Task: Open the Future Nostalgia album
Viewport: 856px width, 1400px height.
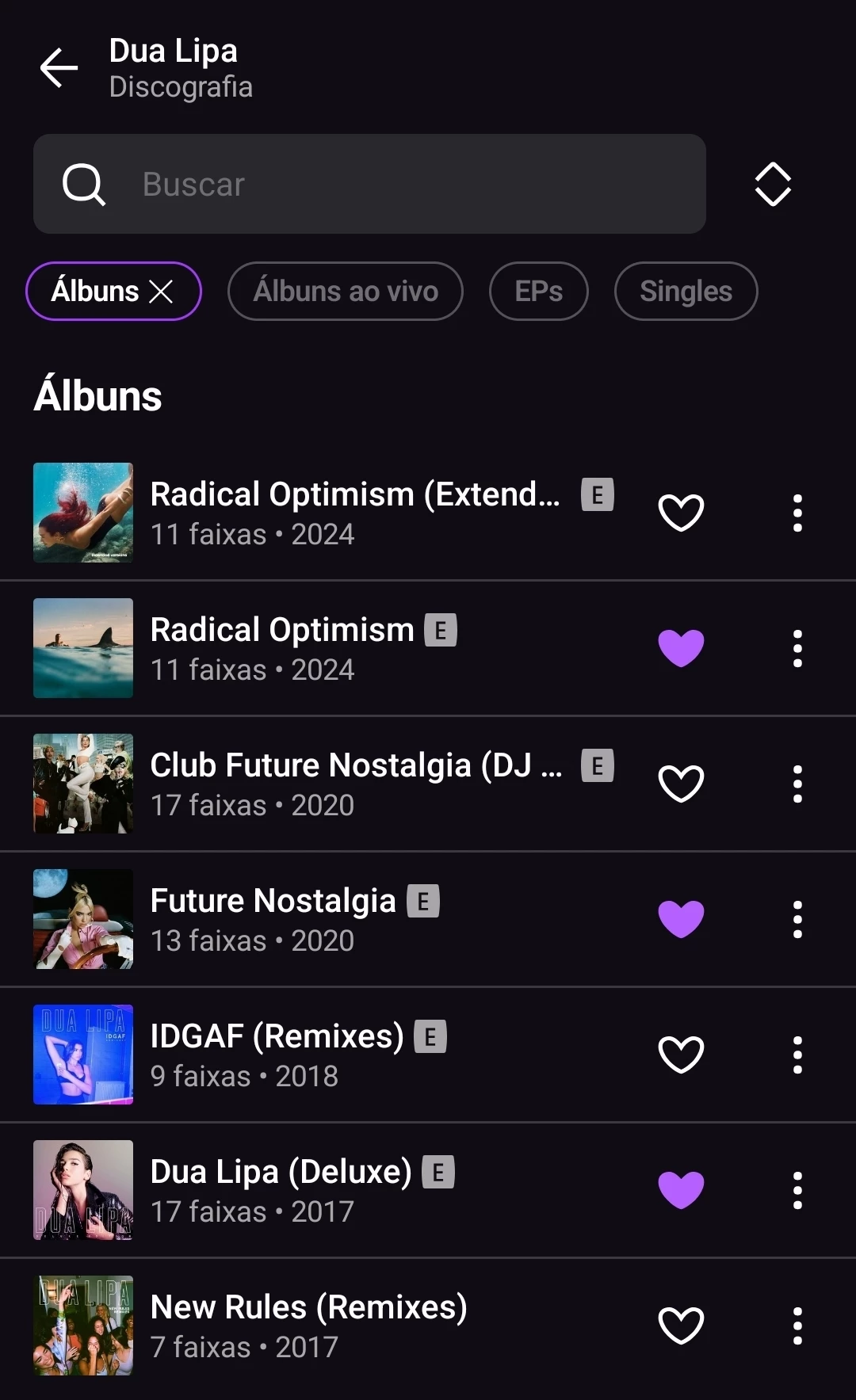Action: pos(273,919)
